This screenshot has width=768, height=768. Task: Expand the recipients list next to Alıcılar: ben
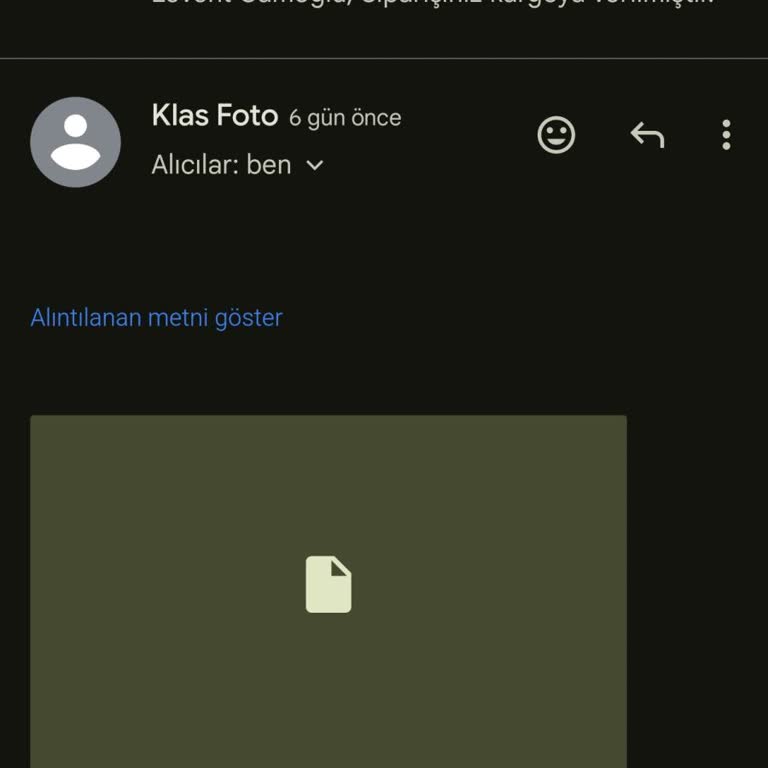pos(315,165)
